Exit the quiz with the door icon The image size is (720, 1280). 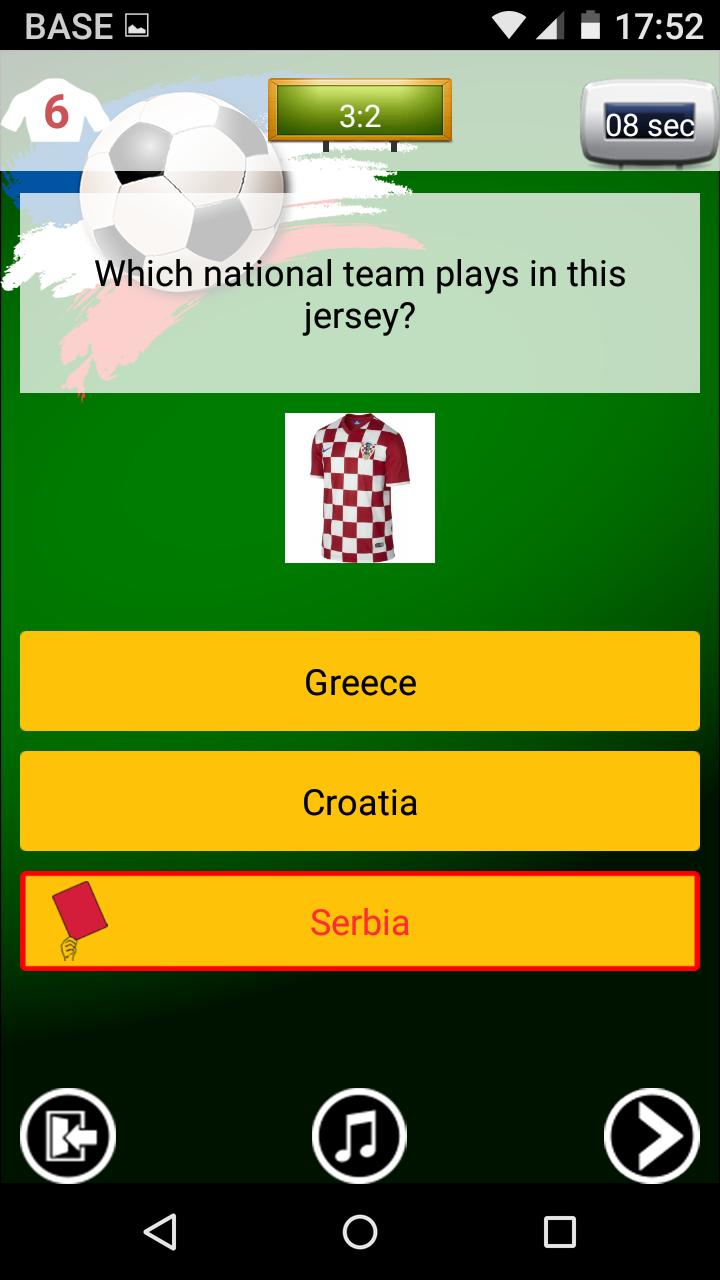[x=68, y=1136]
